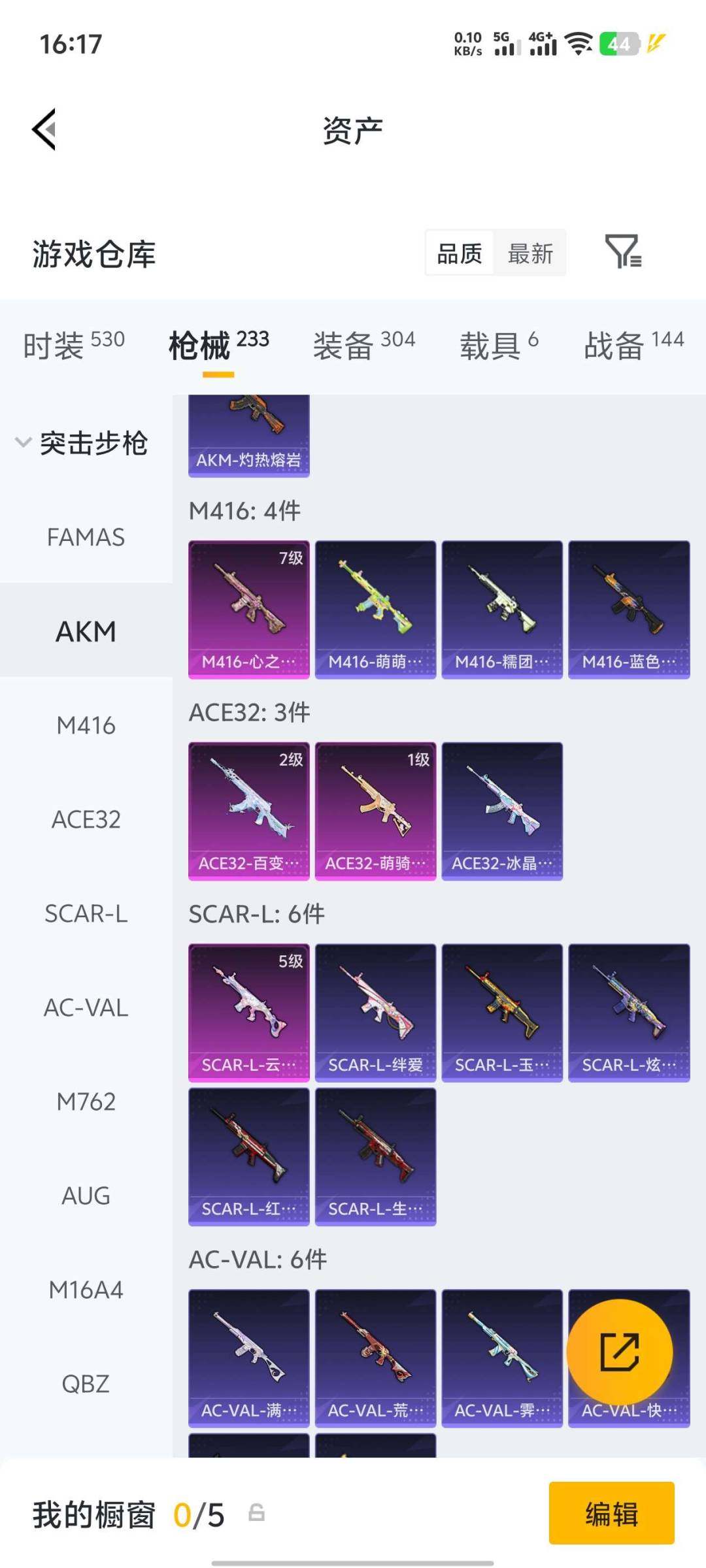Tap 编辑 to edit my showcase
Image resolution: width=706 pixels, height=1568 pixels.
(611, 1513)
